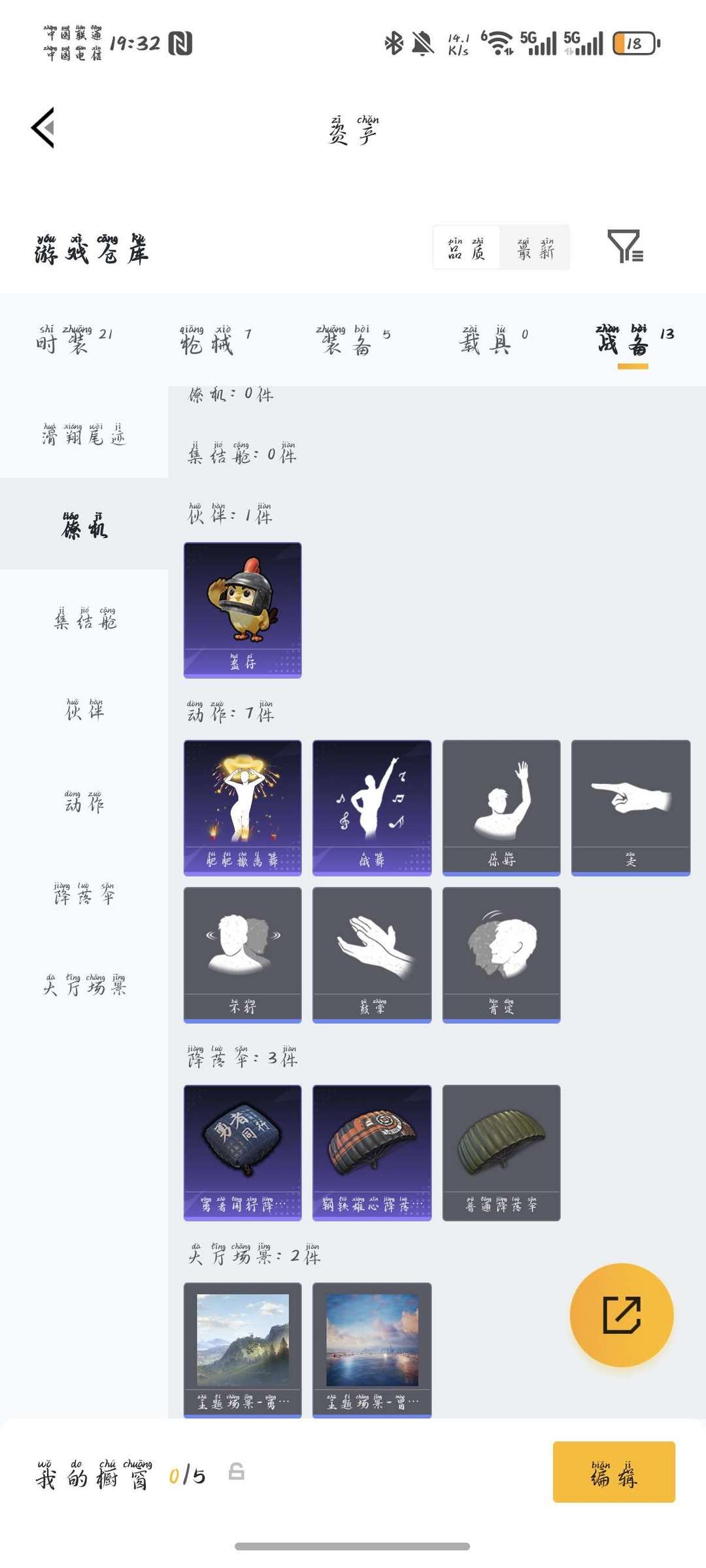706x1568 pixels.
Task: Open the 盔仔 companion item
Action: (x=243, y=609)
